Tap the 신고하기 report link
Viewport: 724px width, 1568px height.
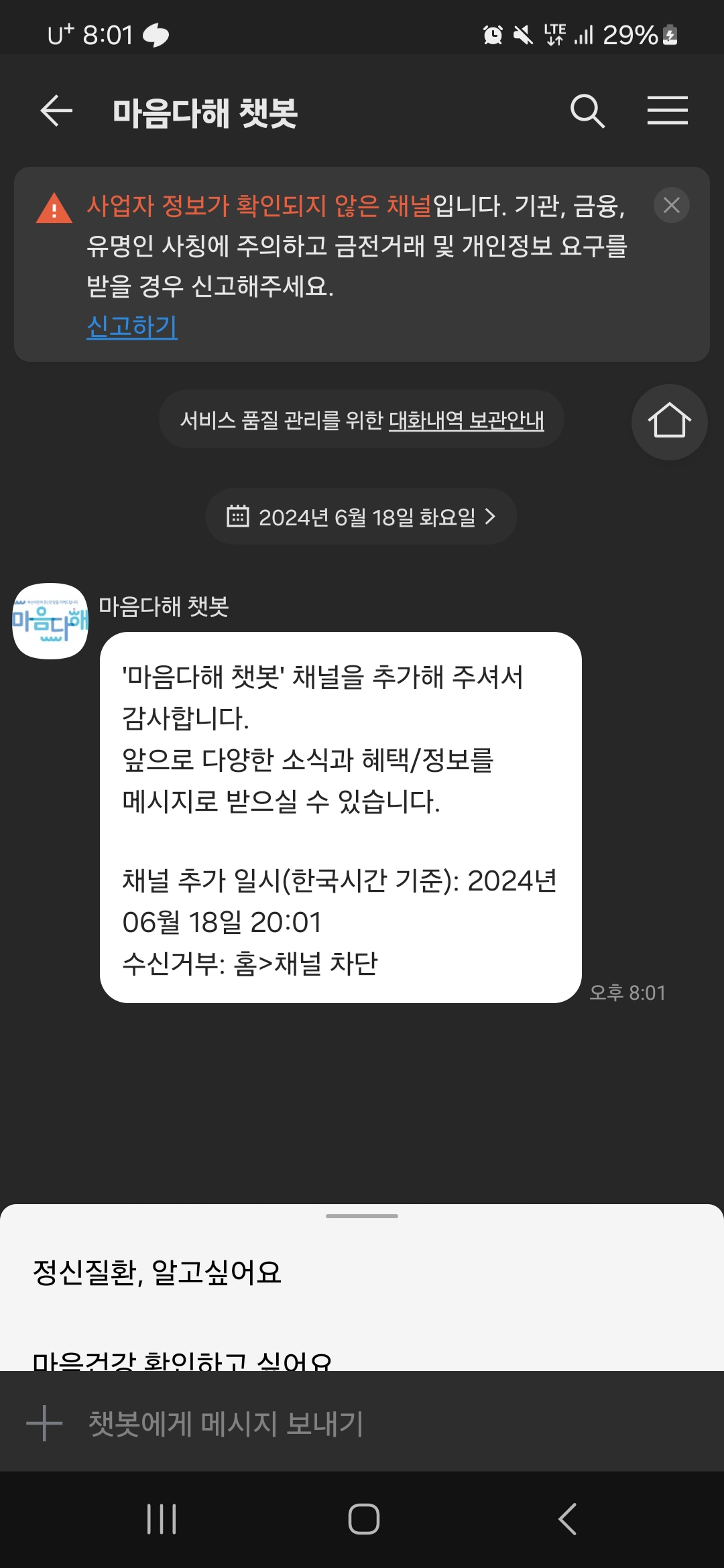[x=132, y=327]
